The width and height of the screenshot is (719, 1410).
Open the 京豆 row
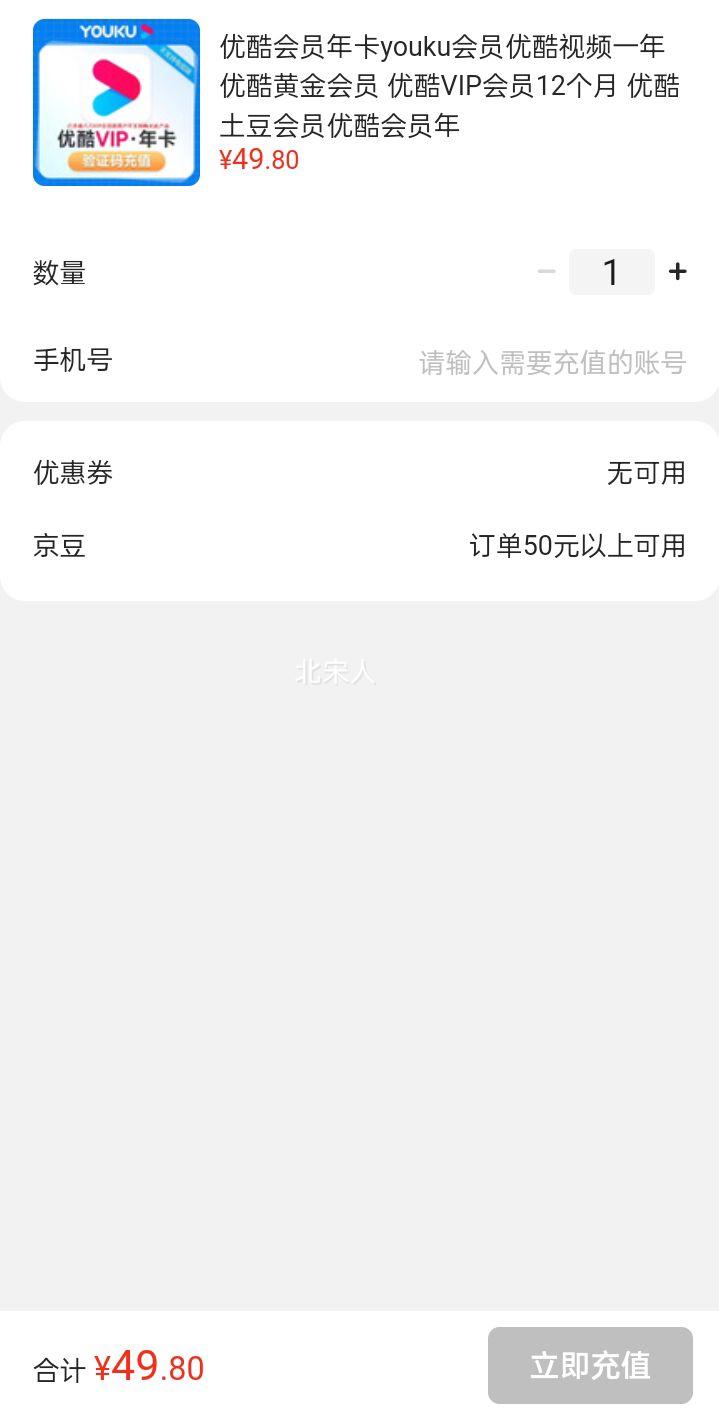[x=360, y=546]
